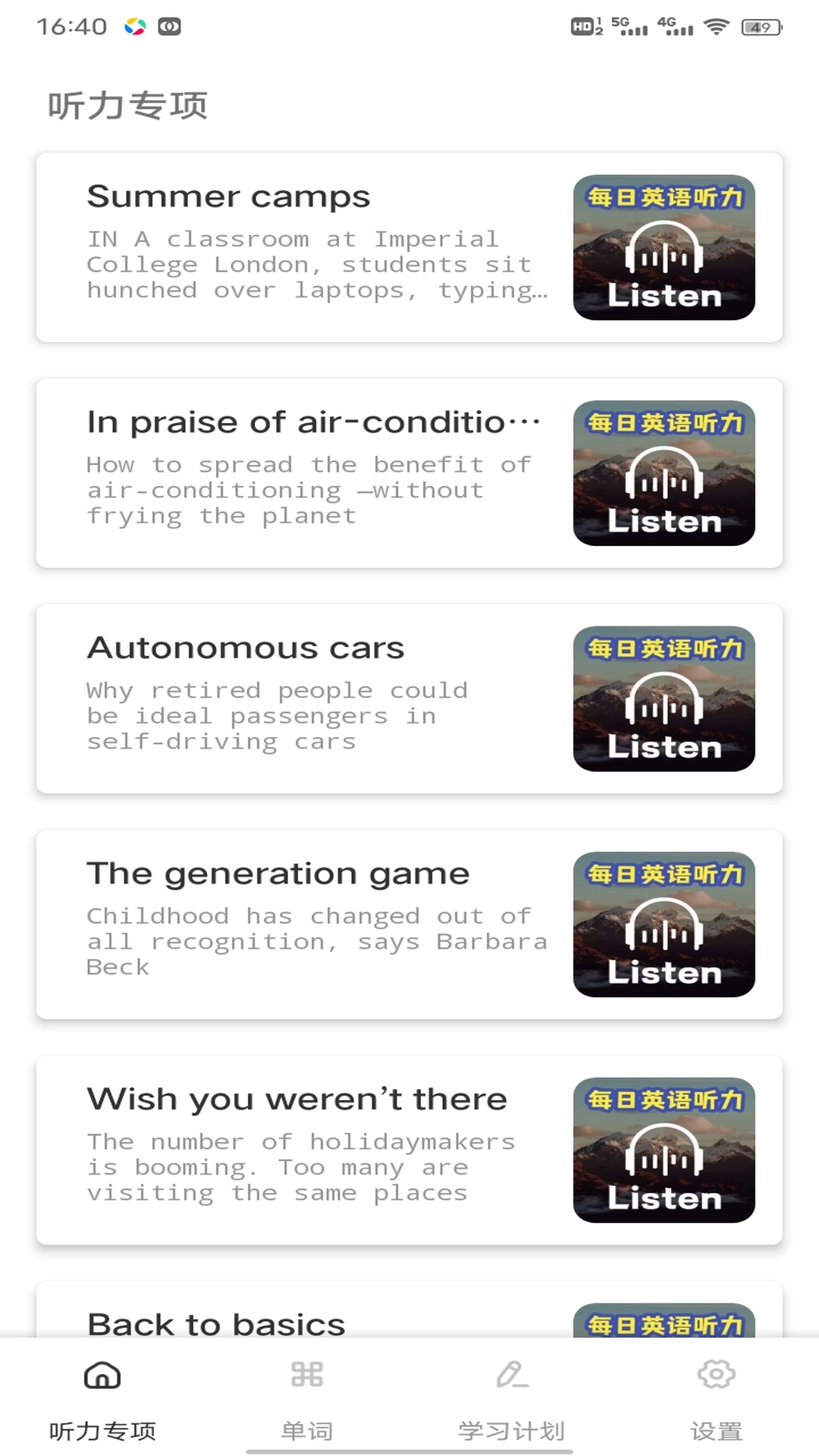
Task: Open the Summer camps listening lesson
Action: coord(409,247)
